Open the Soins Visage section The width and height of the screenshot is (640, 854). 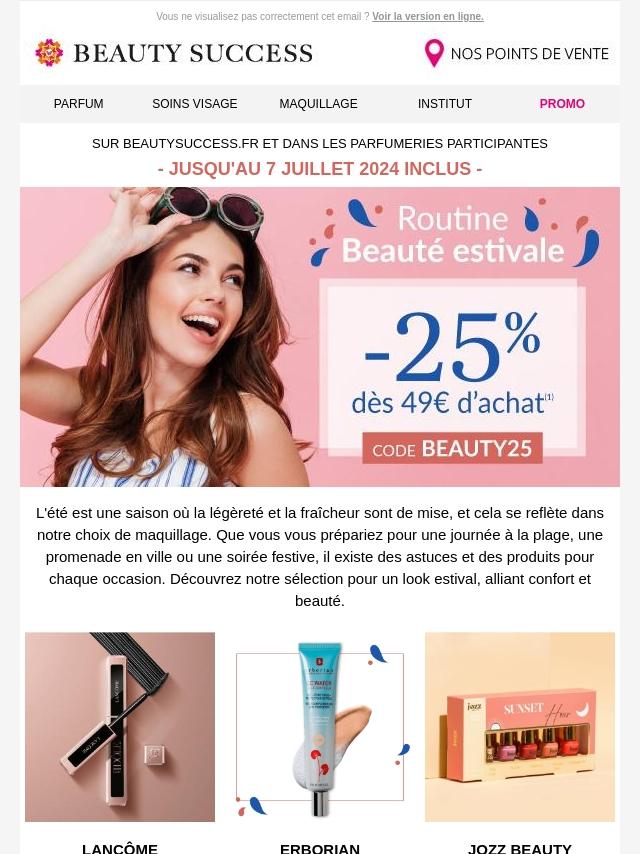point(194,104)
